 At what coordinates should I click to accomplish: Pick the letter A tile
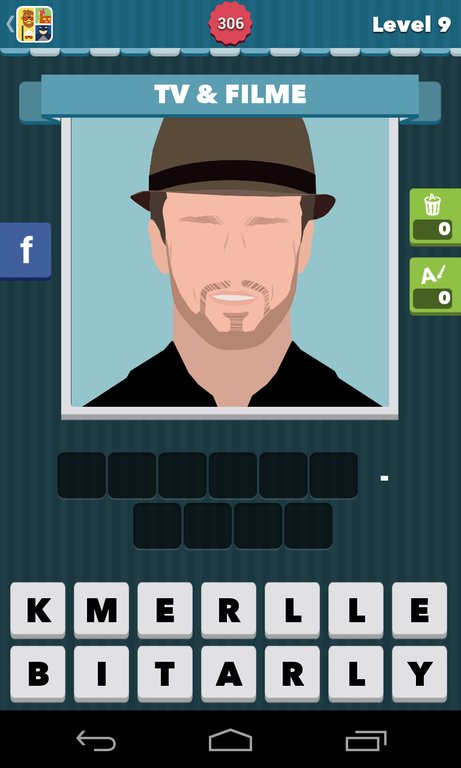(229, 673)
